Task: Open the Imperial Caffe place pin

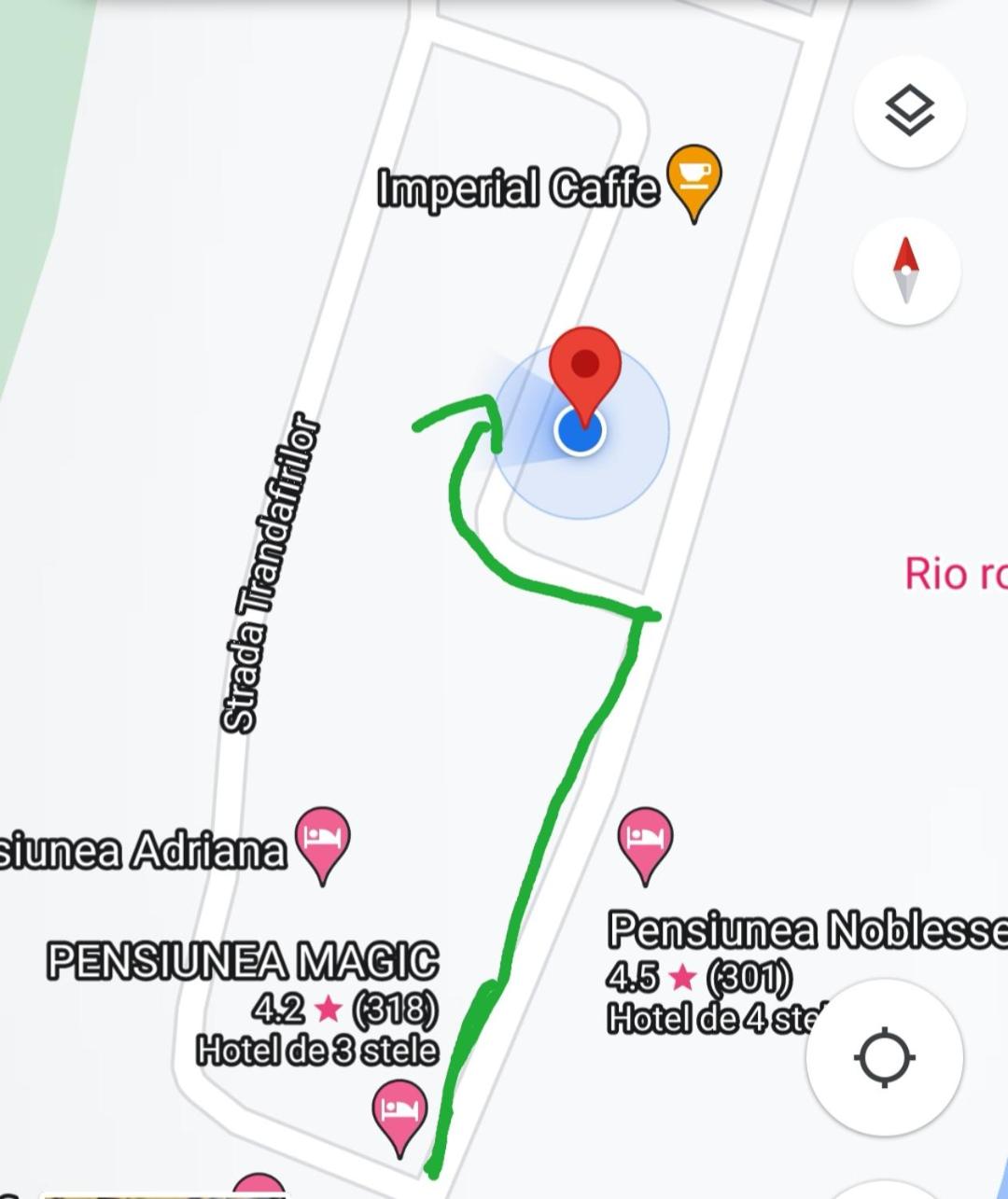Action: click(693, 177)
